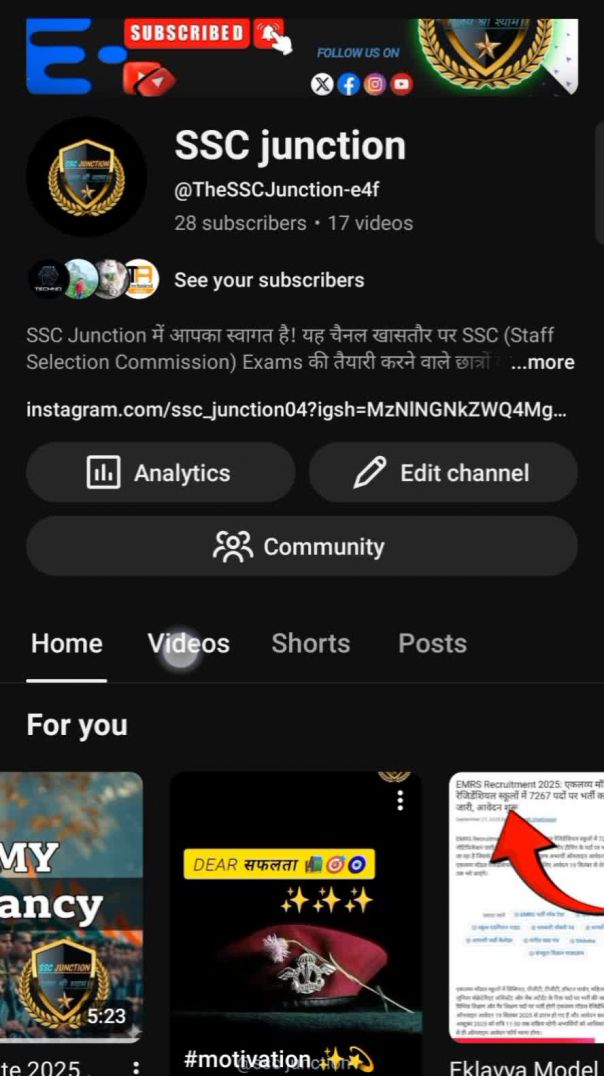This screenshot has height=1076, width=604.
Task: Switch to the Shorts tab
Action: (x=311, y=644)
